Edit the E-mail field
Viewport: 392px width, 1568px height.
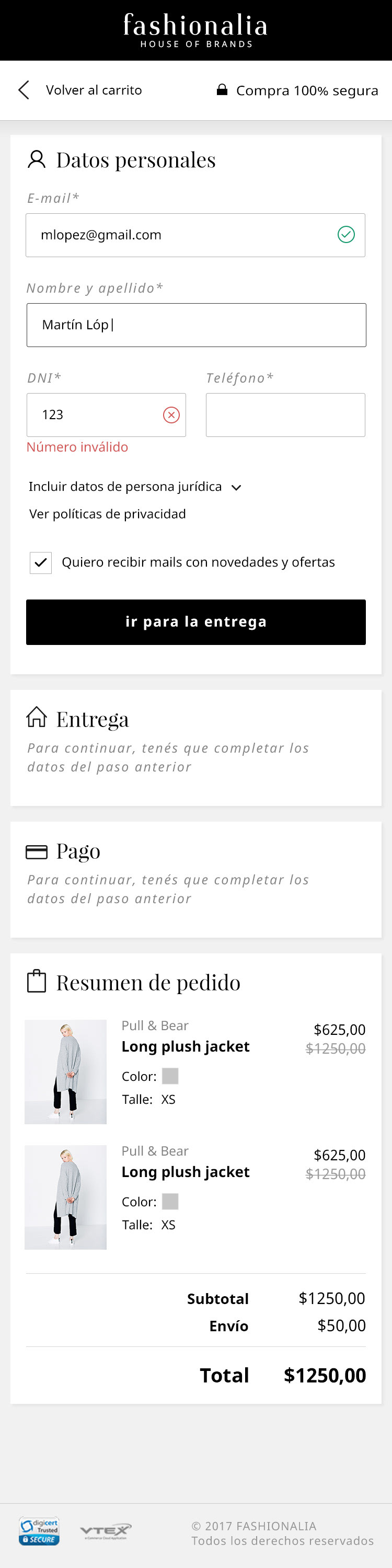pos(182,235)
